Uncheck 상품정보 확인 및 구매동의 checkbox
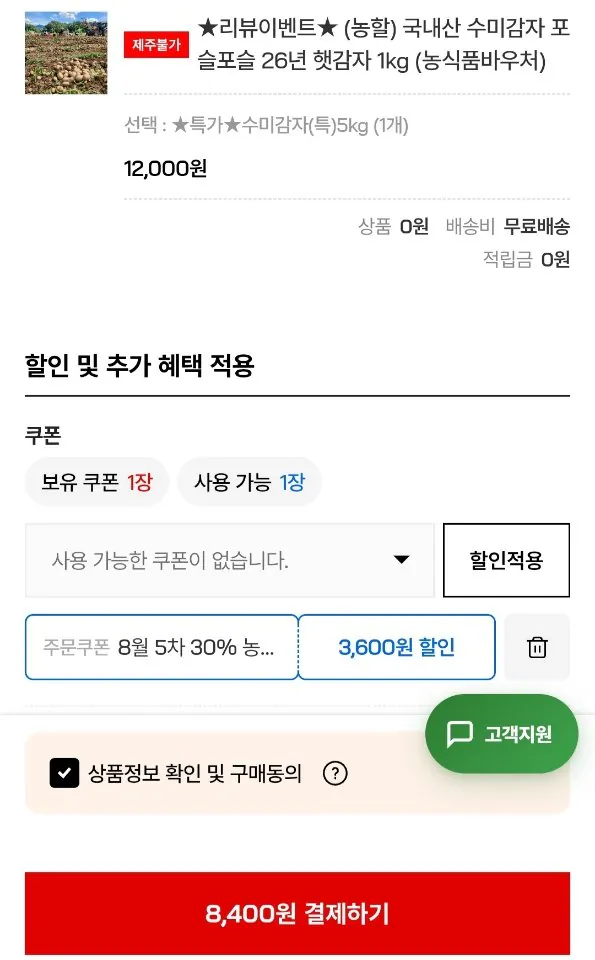The image size is (595, 960). pyautogui.click(x=64, y=773)
